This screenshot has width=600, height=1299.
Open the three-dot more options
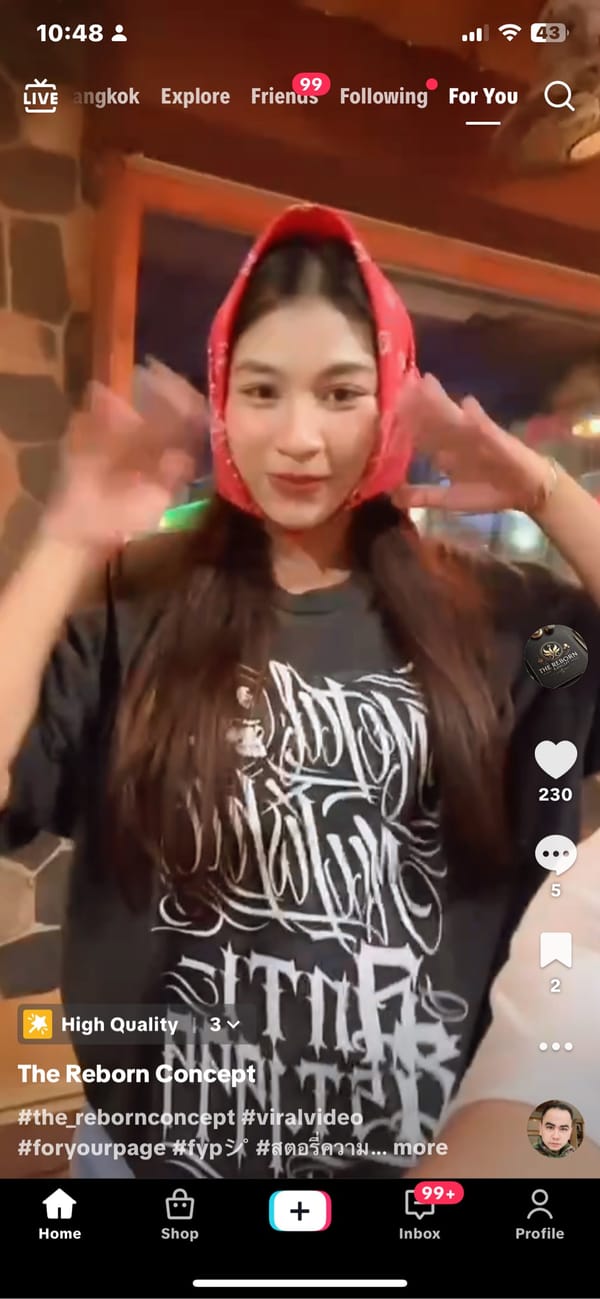tap(555, 1046)
